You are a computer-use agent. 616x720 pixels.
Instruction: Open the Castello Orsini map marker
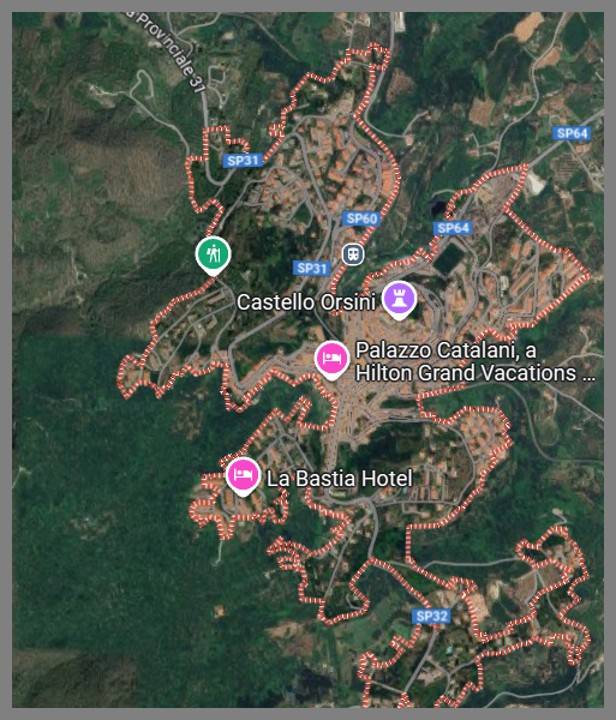tap(398, 298)
